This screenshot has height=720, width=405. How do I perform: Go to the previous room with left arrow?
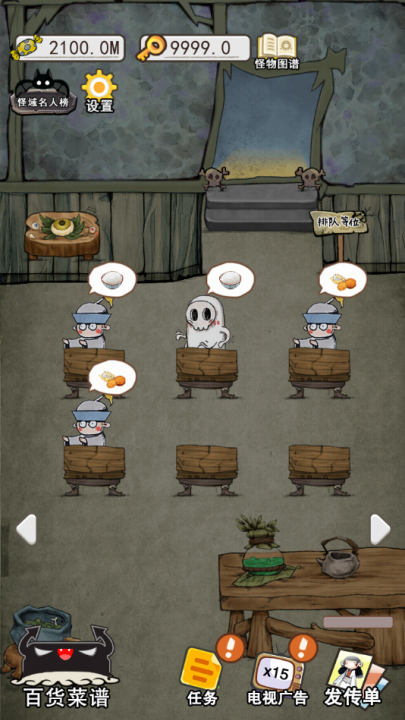point(26,529)
